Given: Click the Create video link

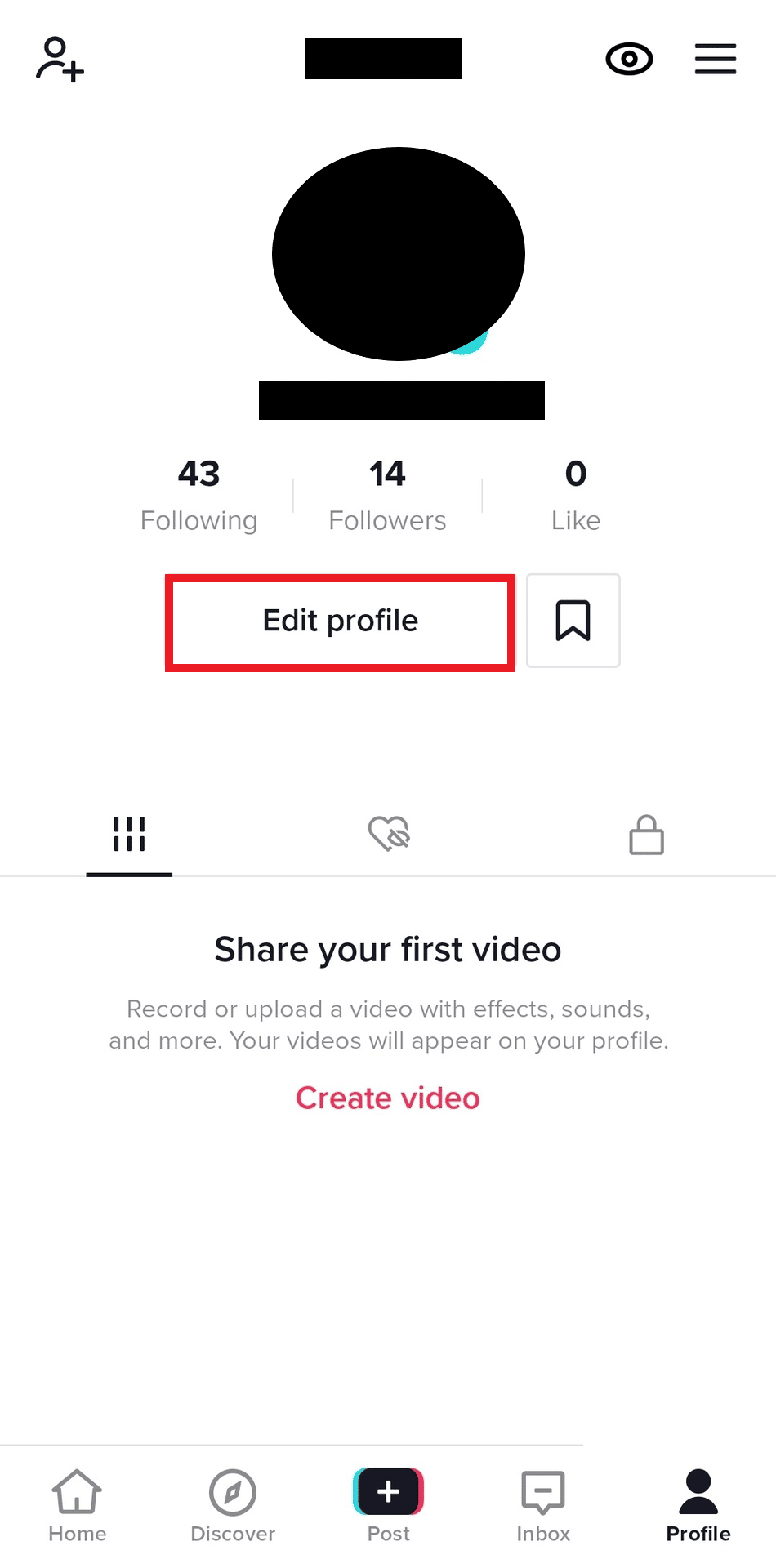Looking at the screenshot, I should (x=387, y=1098).
